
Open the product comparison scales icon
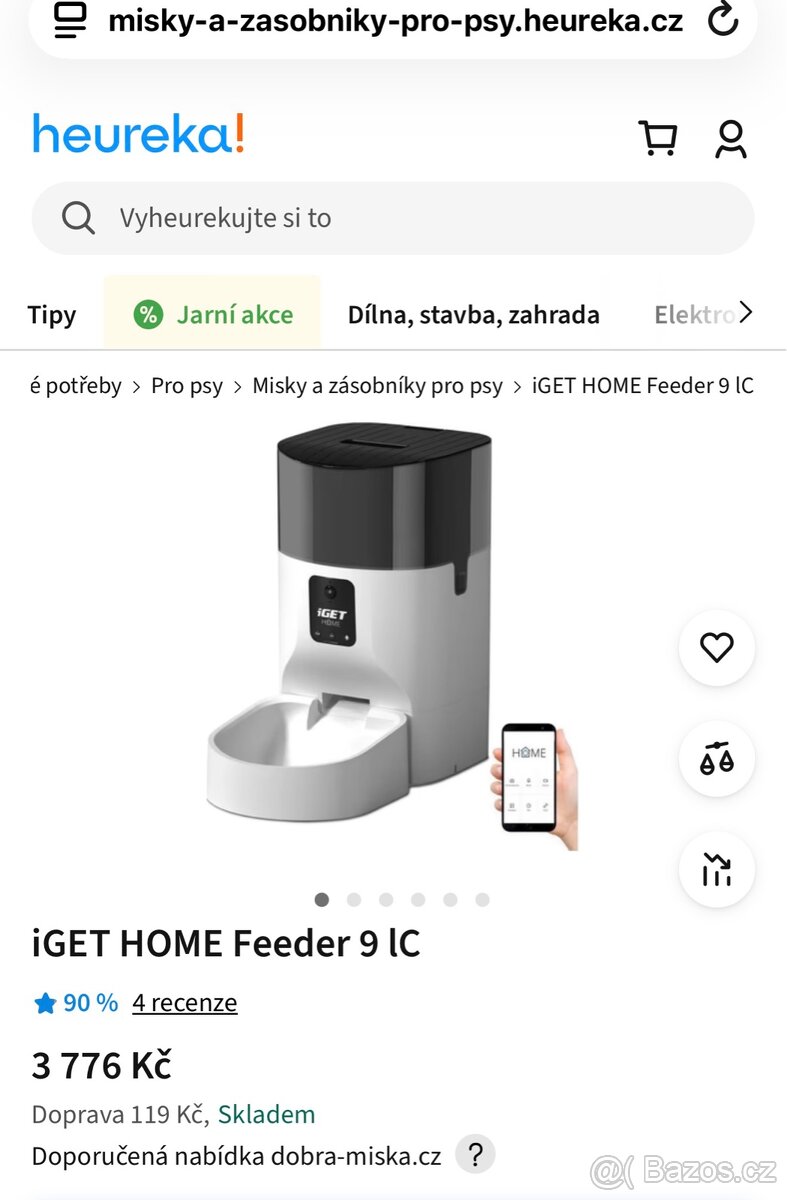(x=716, y=759)
